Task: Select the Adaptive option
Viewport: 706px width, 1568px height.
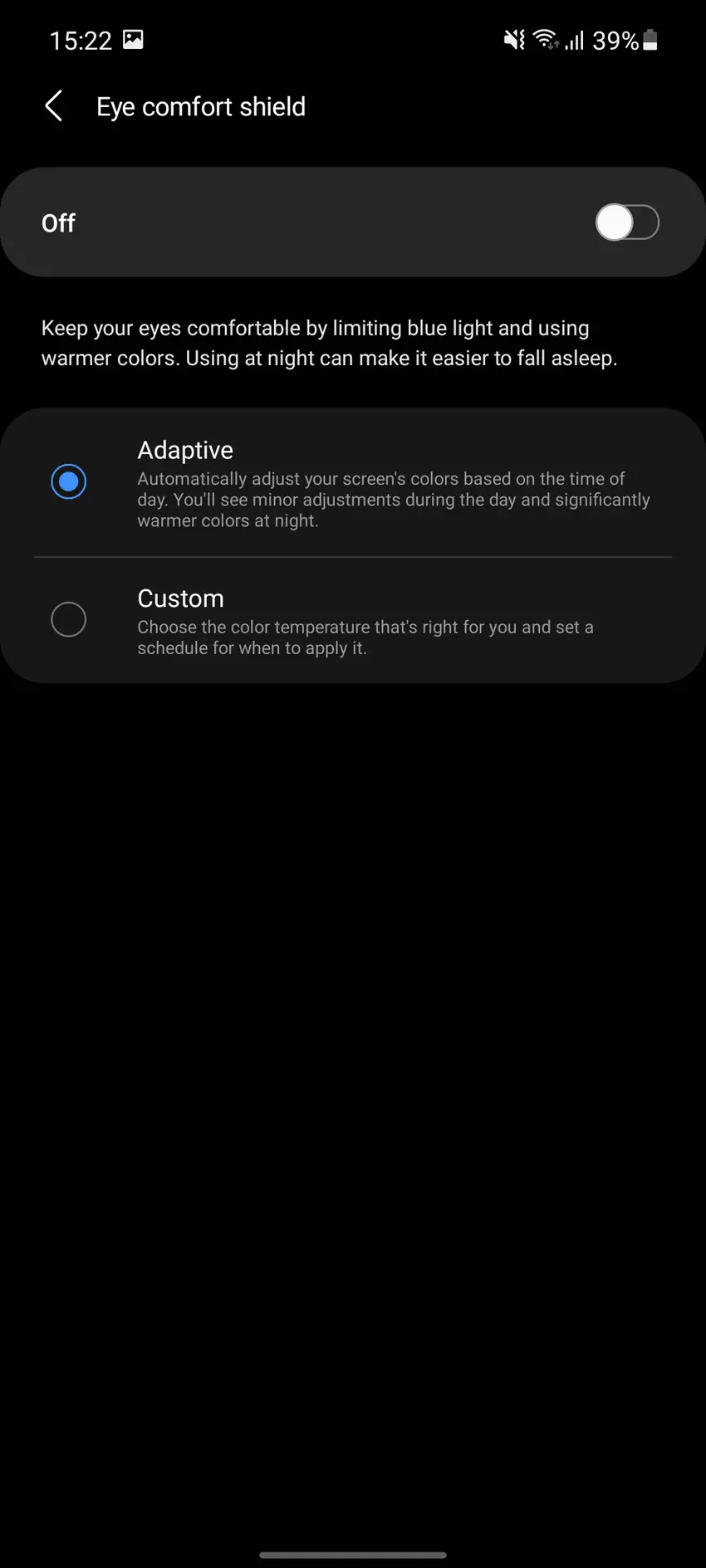Action: coord(69,481)
